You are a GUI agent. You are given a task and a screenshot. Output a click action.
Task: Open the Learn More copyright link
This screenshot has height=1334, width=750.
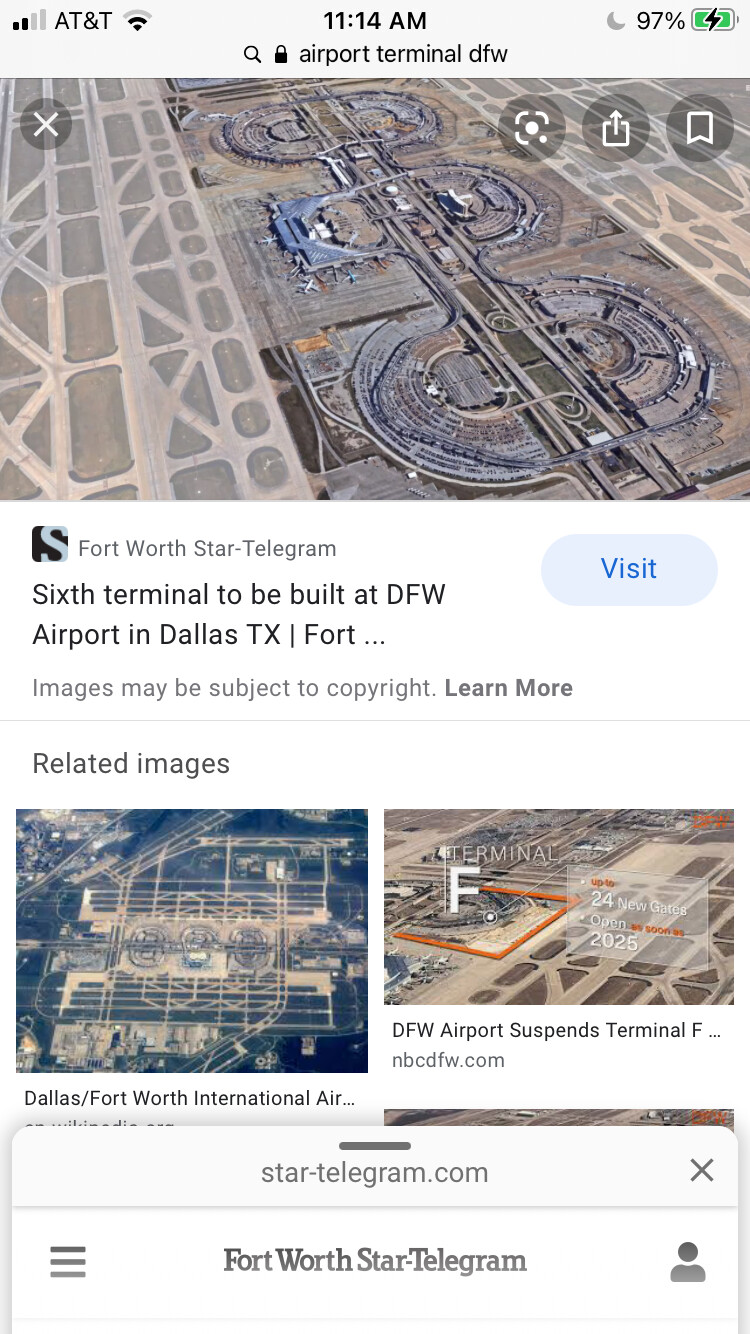(x=508, y=688)
